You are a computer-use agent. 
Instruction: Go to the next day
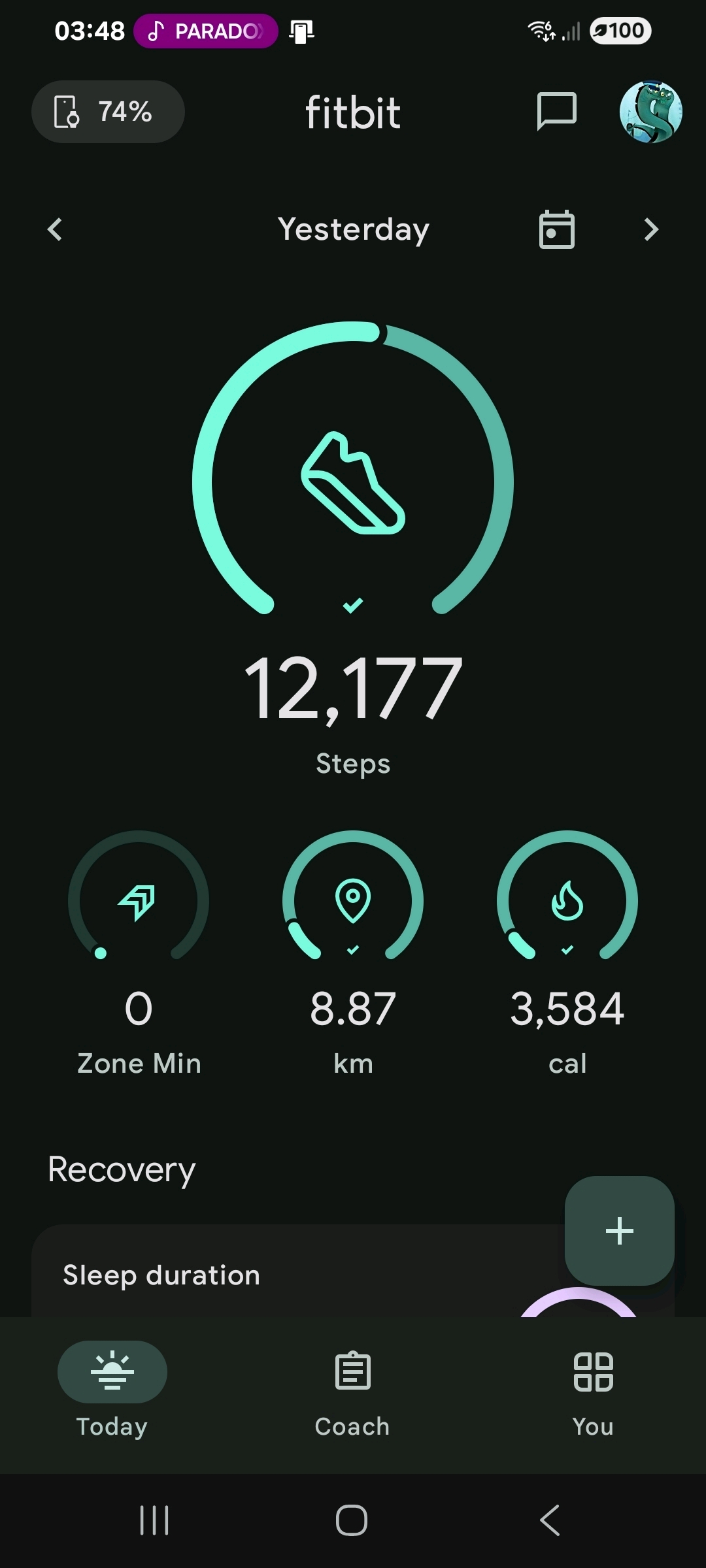[650, 229]
